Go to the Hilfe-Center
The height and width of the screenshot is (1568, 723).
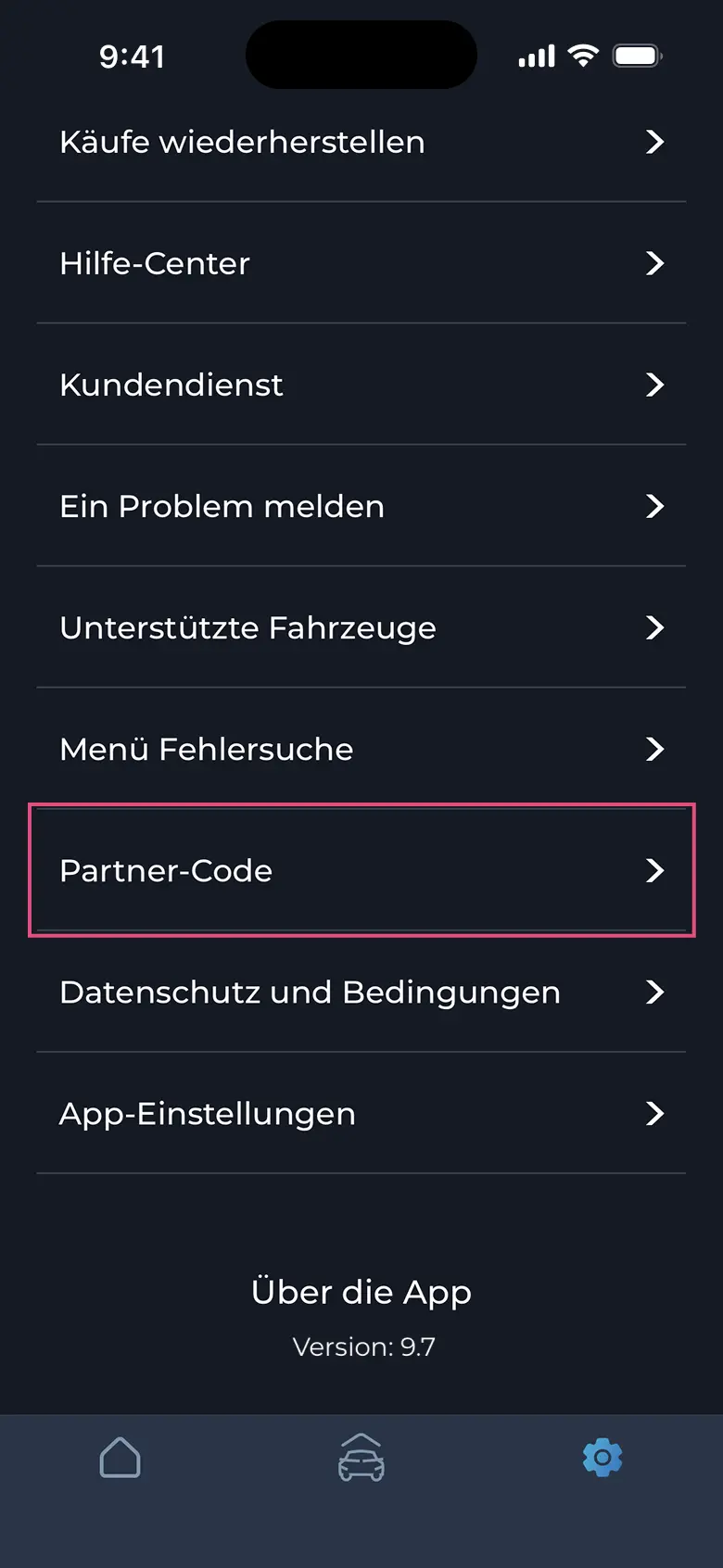(361, 263)
